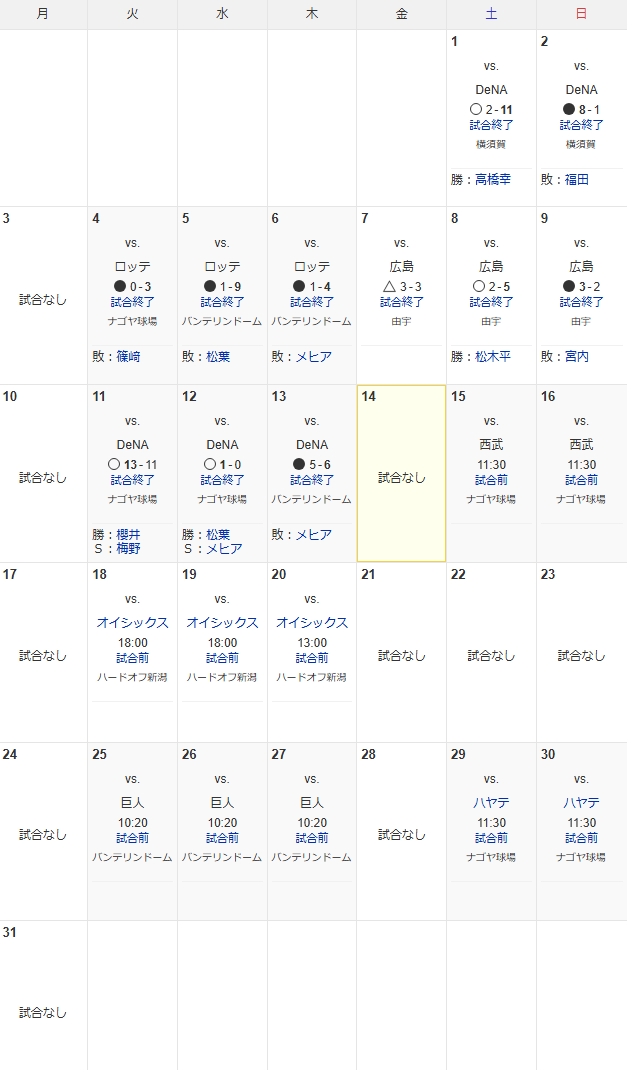Open 試合終了 link for the 7th 広島 draw

(401, 302)
